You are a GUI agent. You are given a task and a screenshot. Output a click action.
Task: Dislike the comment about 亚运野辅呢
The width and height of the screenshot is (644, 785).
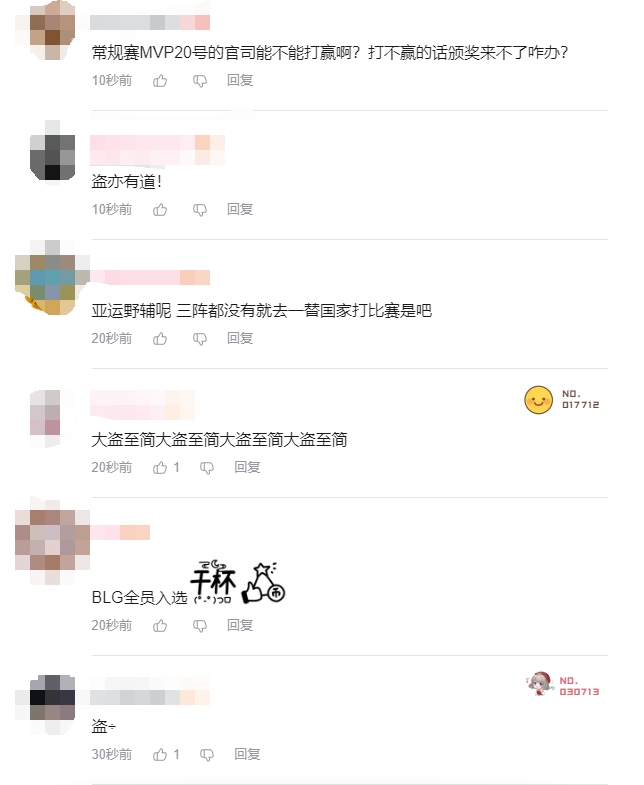[x=200, y=338]
